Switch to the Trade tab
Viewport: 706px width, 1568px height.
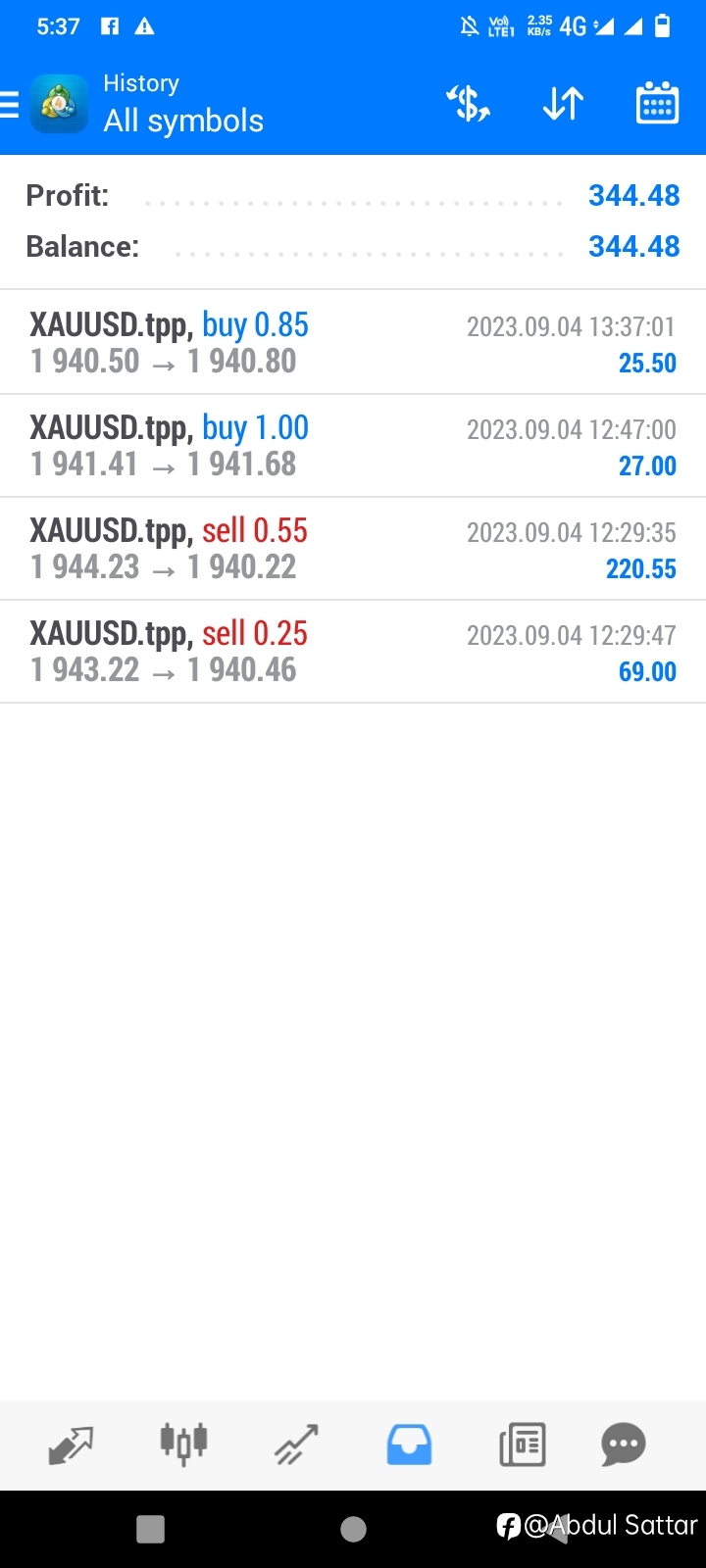296,1445
